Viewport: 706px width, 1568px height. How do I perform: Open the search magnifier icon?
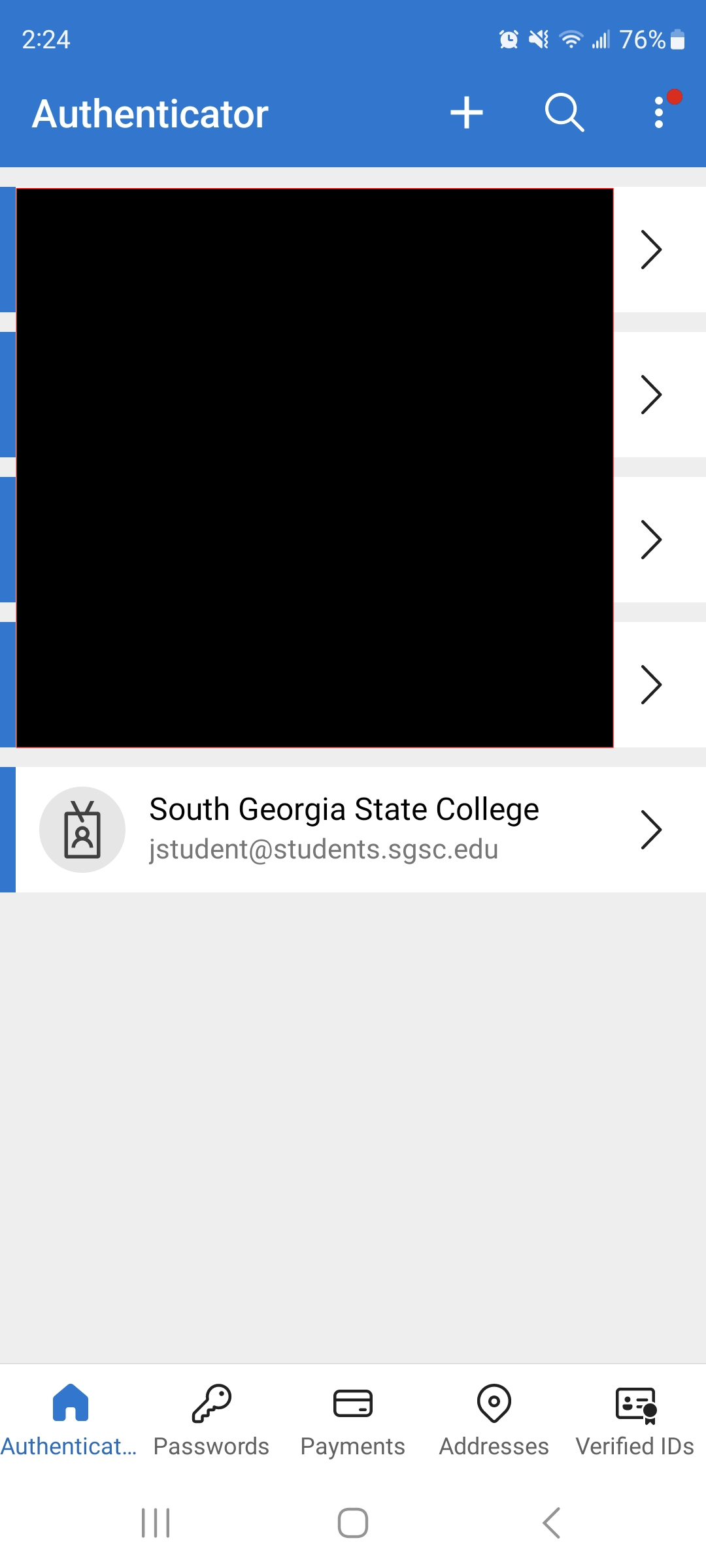pyautogui.click(x=564, y=113)
